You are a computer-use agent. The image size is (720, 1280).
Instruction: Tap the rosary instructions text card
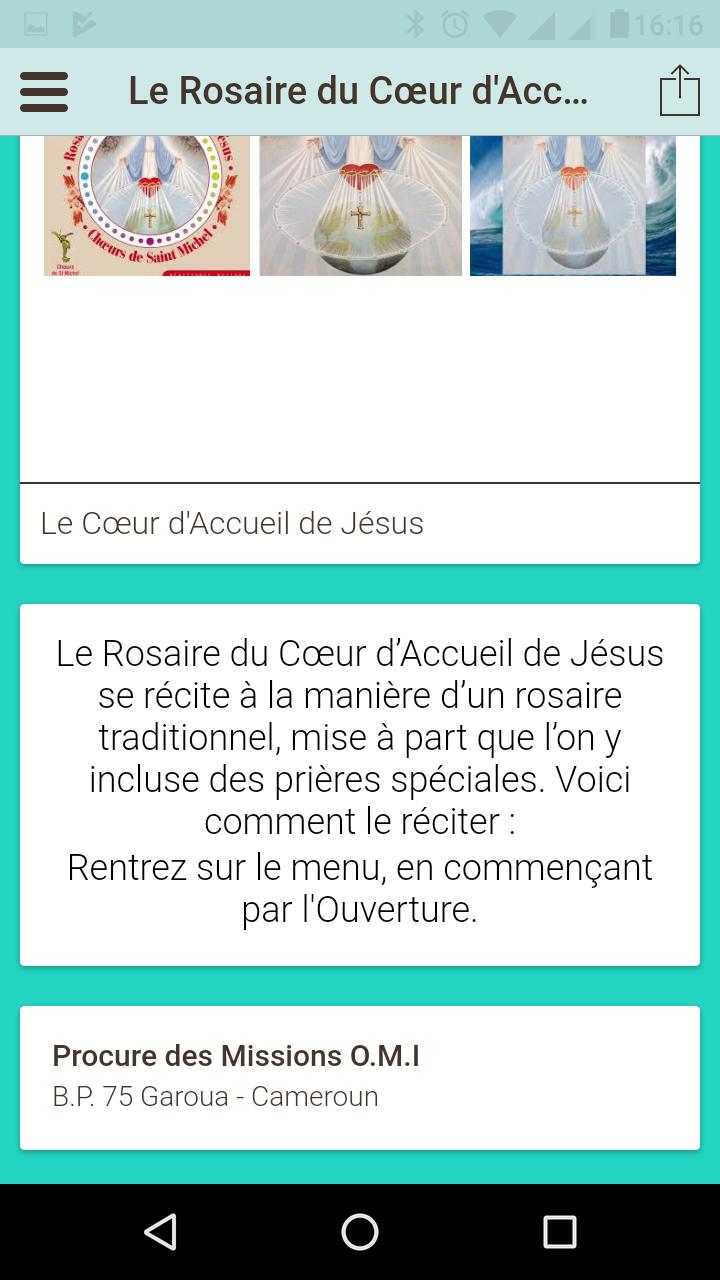(360, 782)
